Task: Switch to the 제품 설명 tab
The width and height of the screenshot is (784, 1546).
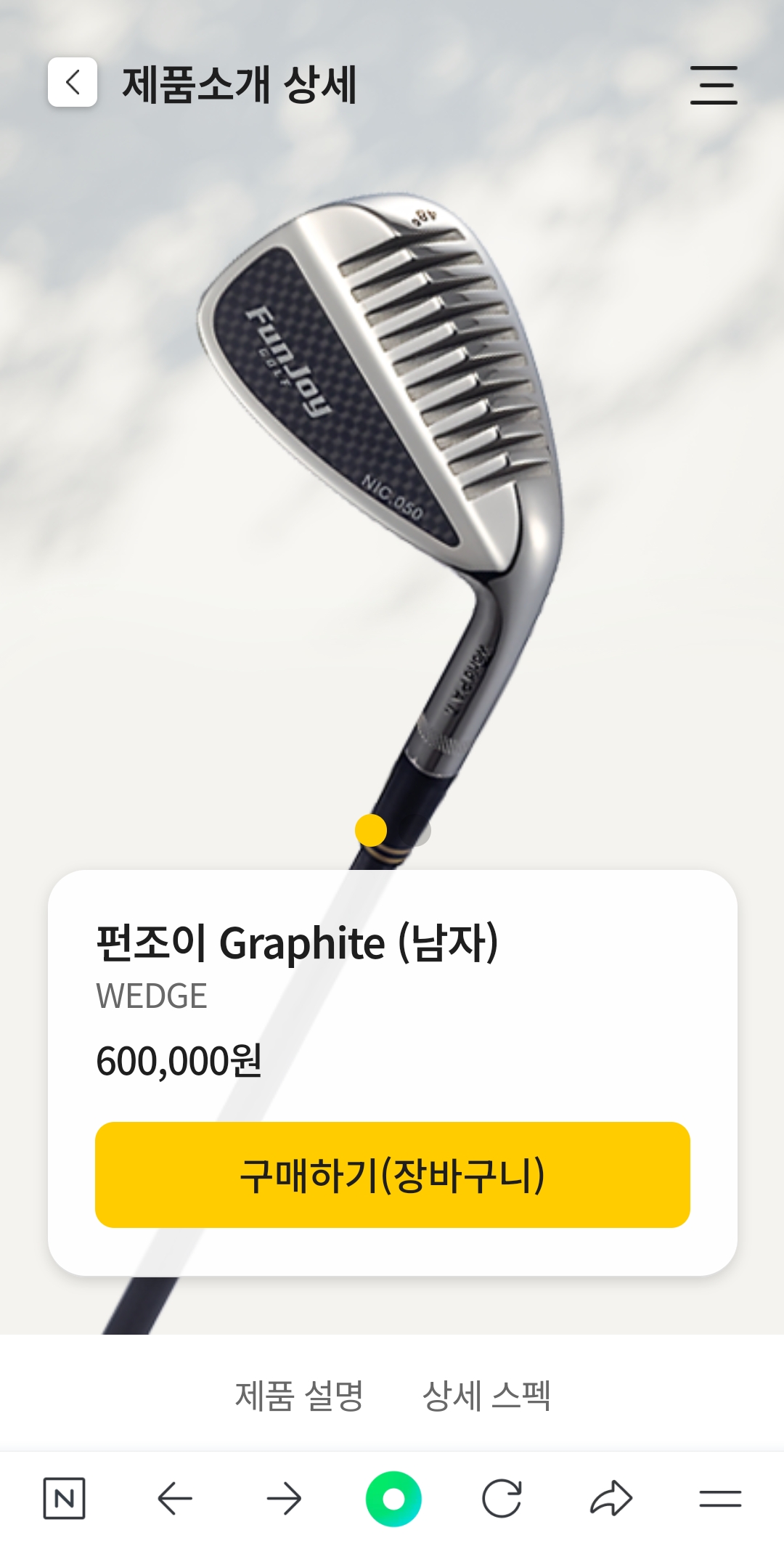Action: click(x=299, y=1395)
